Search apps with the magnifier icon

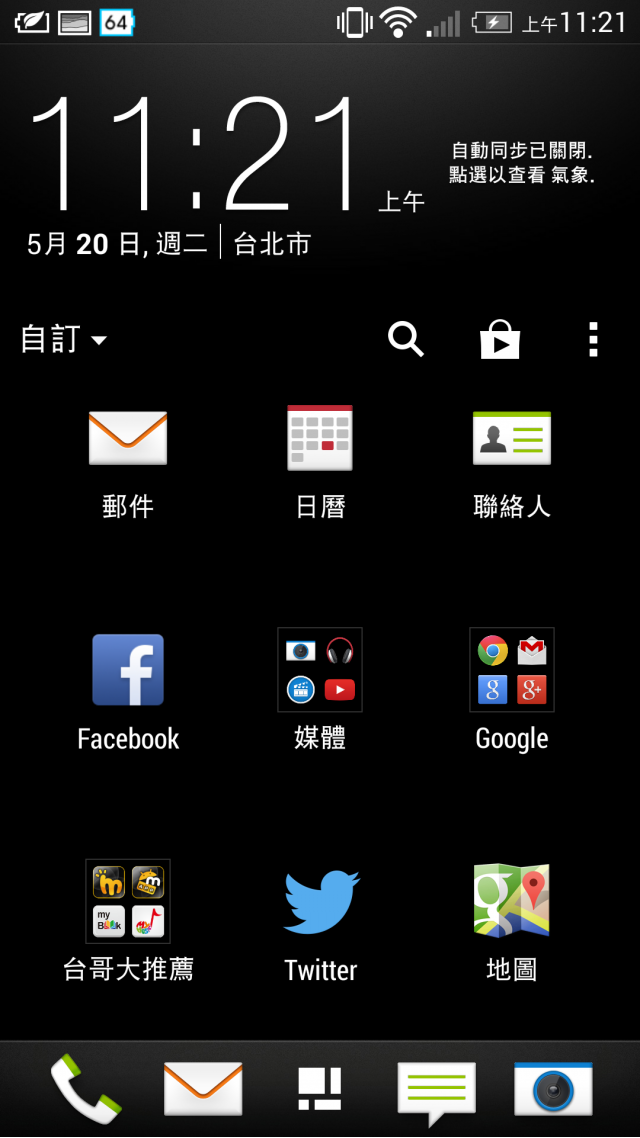(405, 340)
